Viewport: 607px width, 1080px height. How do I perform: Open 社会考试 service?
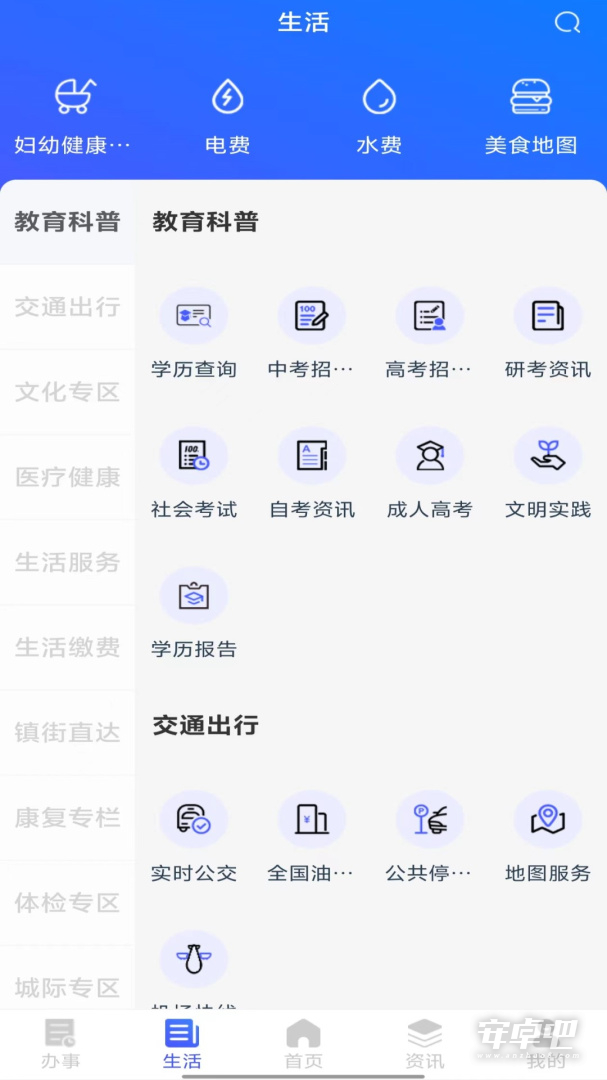click(194, 474)
